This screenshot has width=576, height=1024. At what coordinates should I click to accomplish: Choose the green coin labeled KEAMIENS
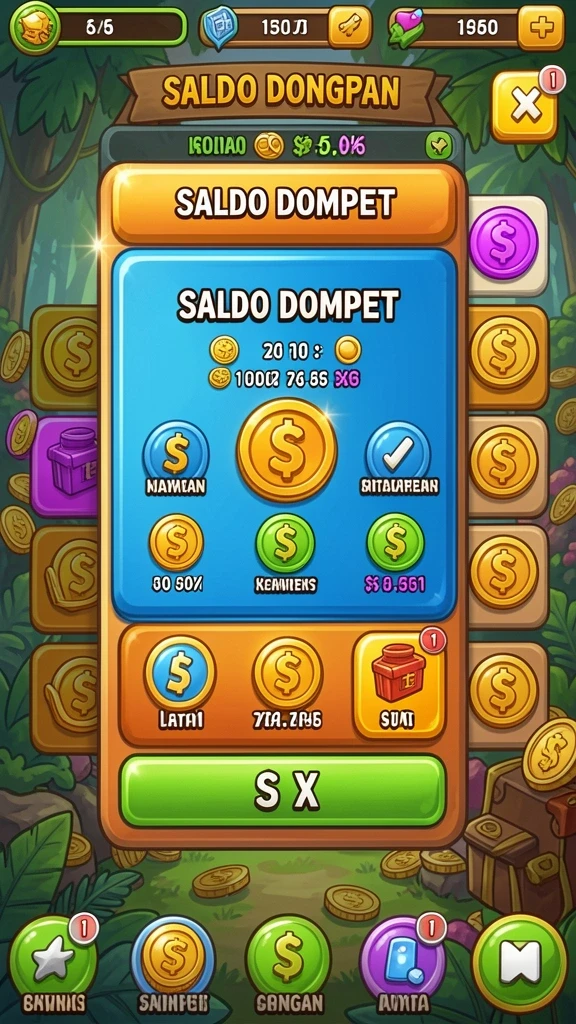(x=285, y=543)
